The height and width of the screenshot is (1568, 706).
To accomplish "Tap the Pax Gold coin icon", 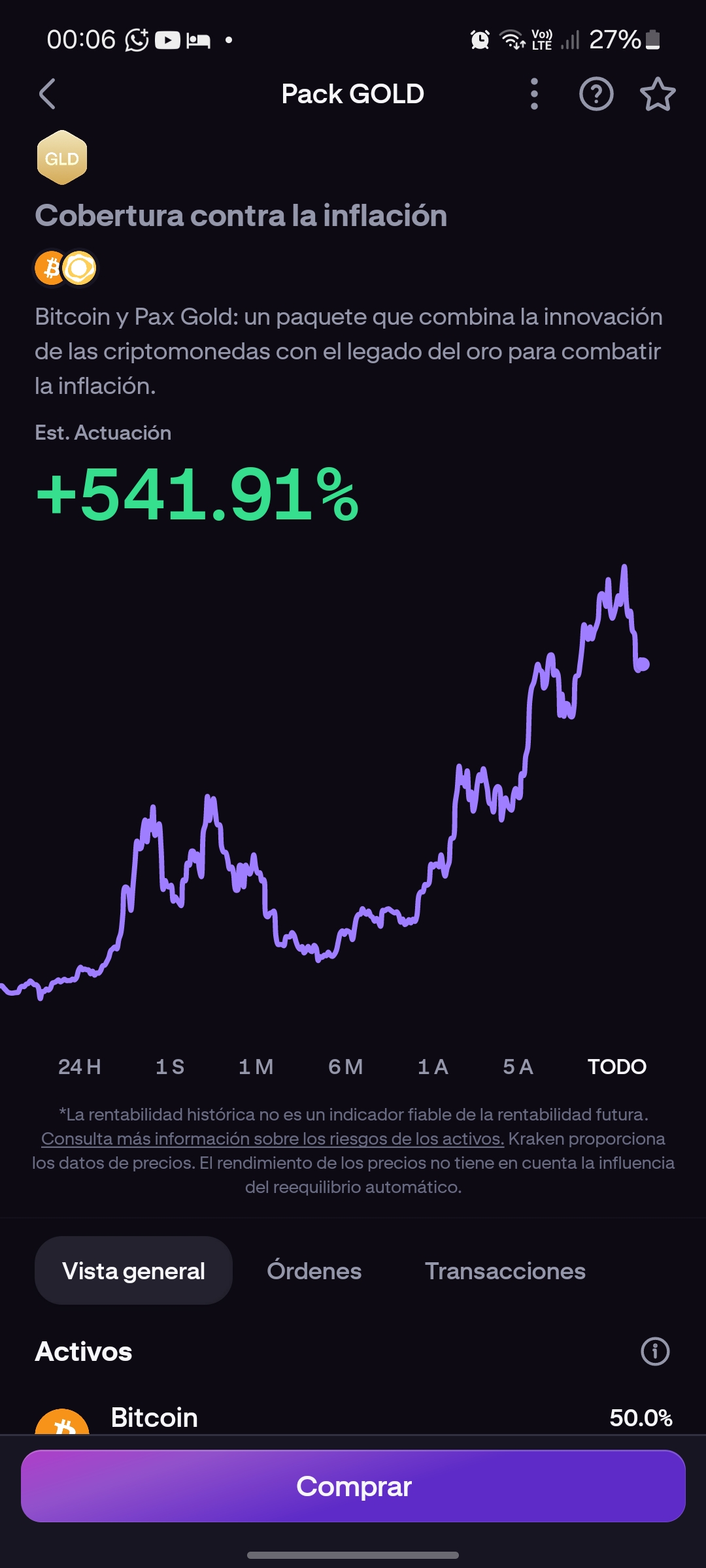I will click(80, 268).
